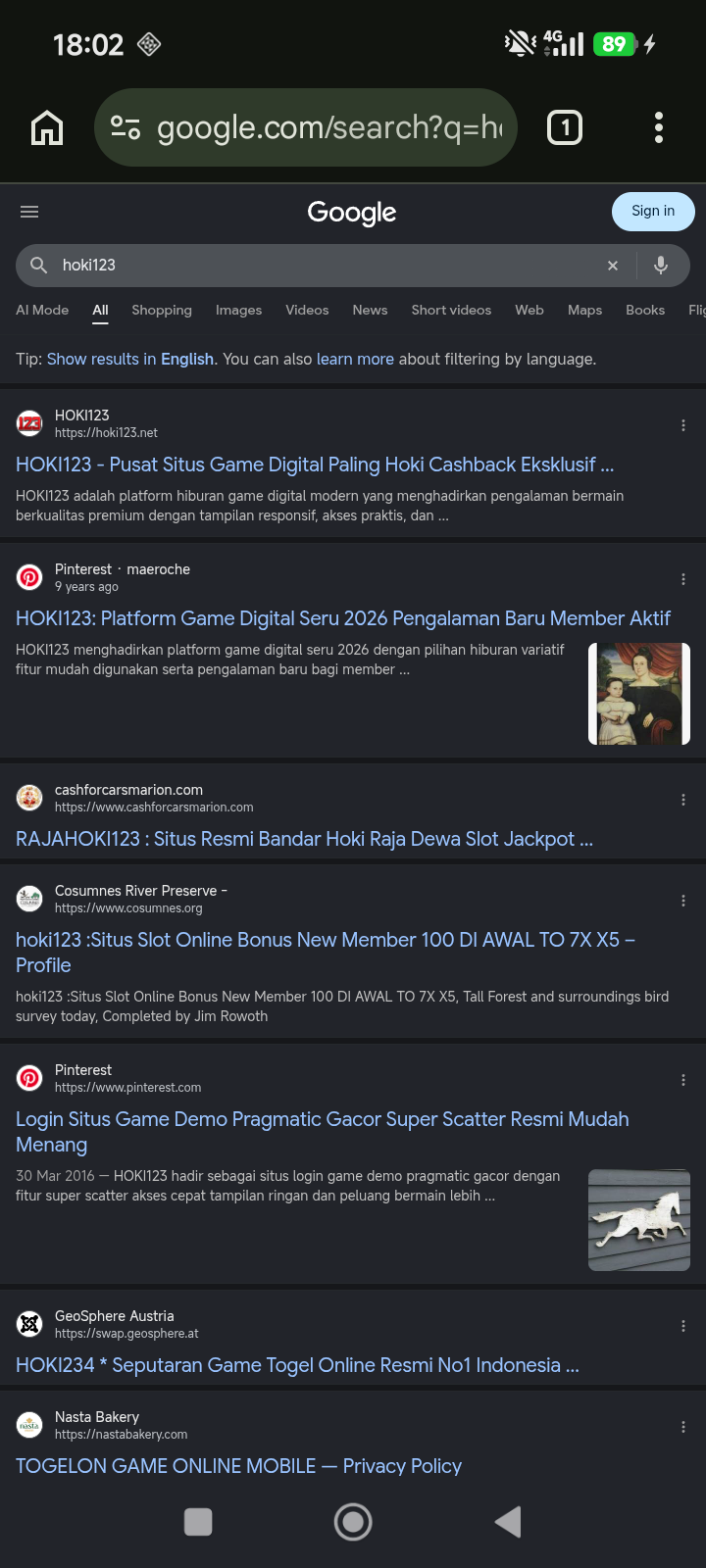Open more options for the Cosumnes River Preserve result
The image size is (706, 1568).
click(x=683, y=901)
